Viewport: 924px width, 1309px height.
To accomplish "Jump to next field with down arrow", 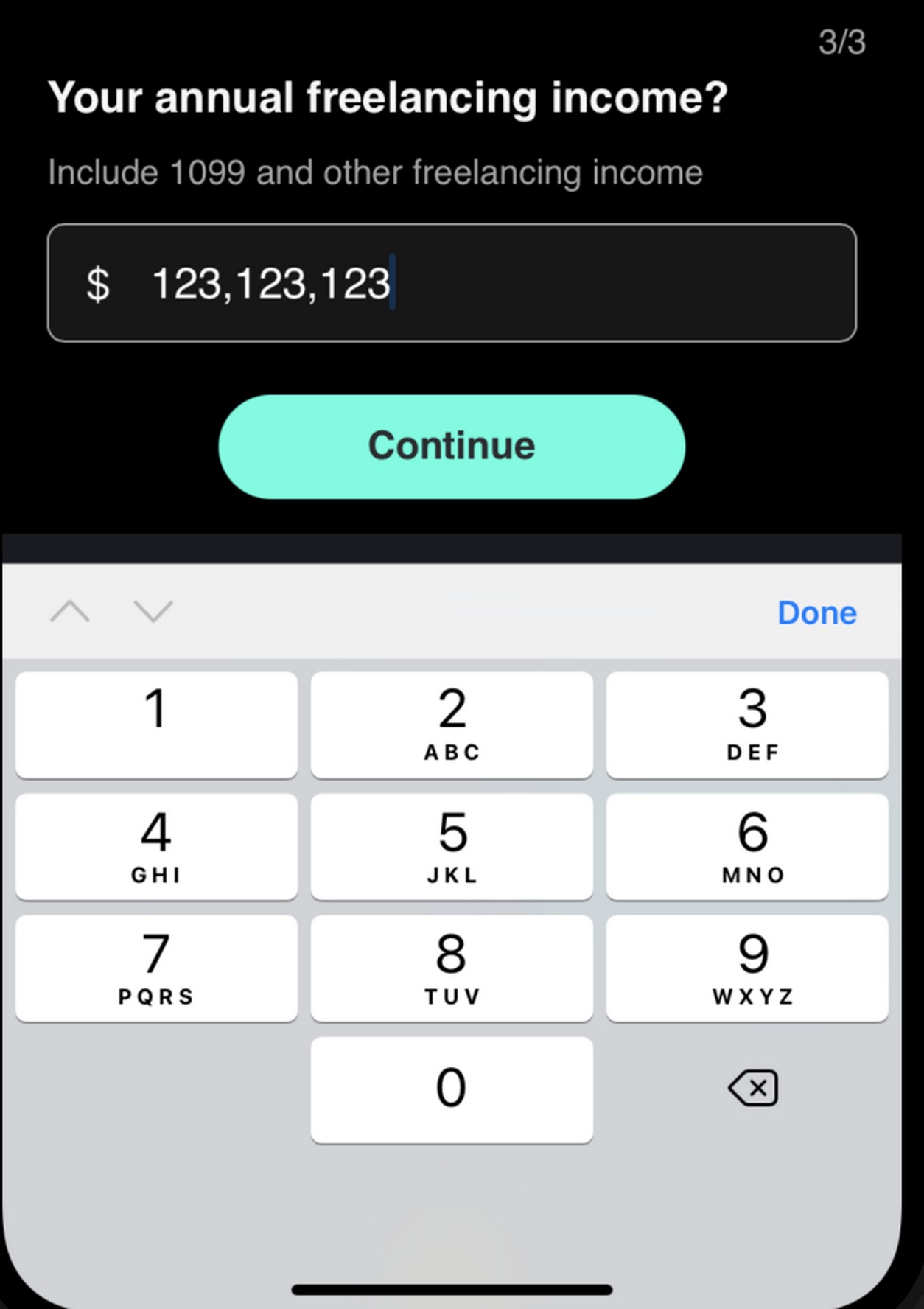I will pos(153,611).
